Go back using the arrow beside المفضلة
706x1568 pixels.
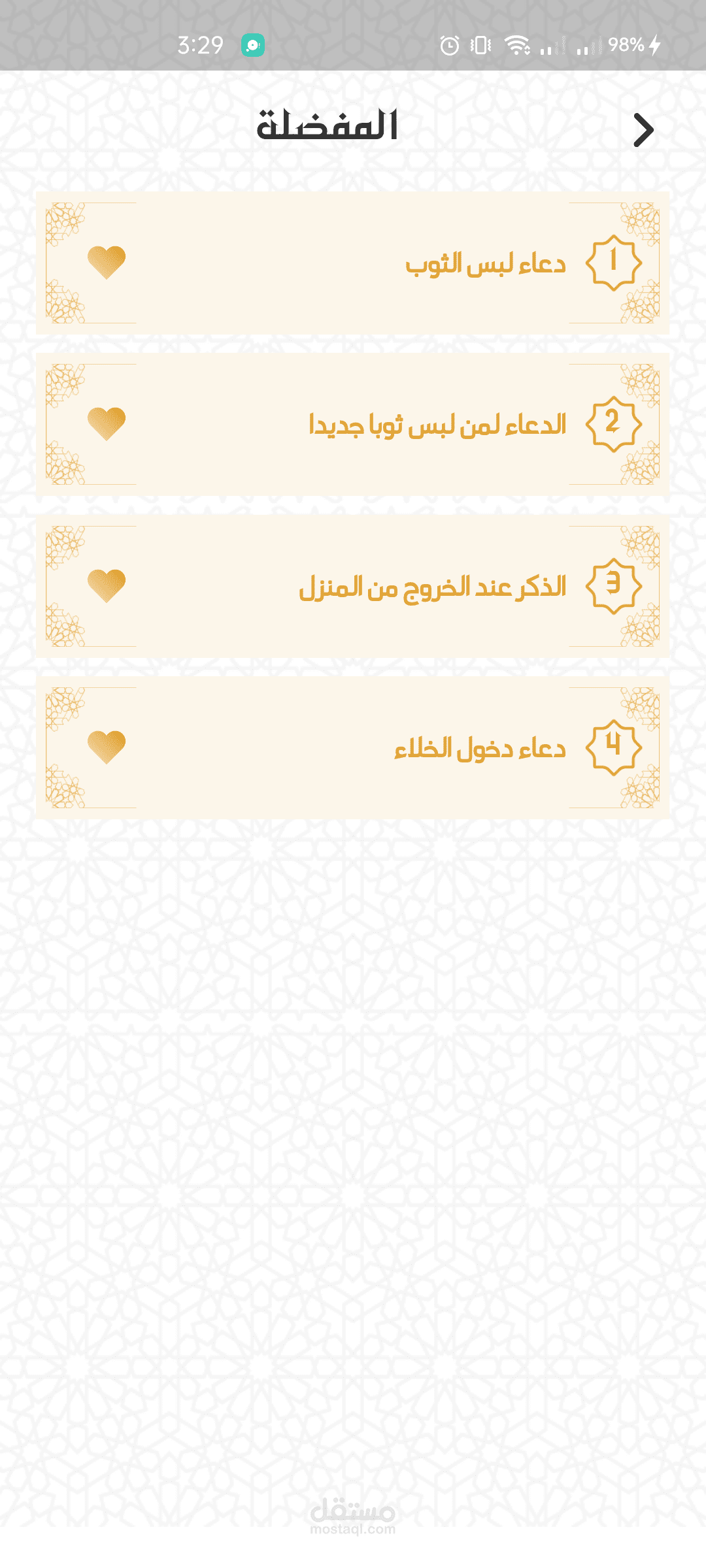tap(643, 130)
